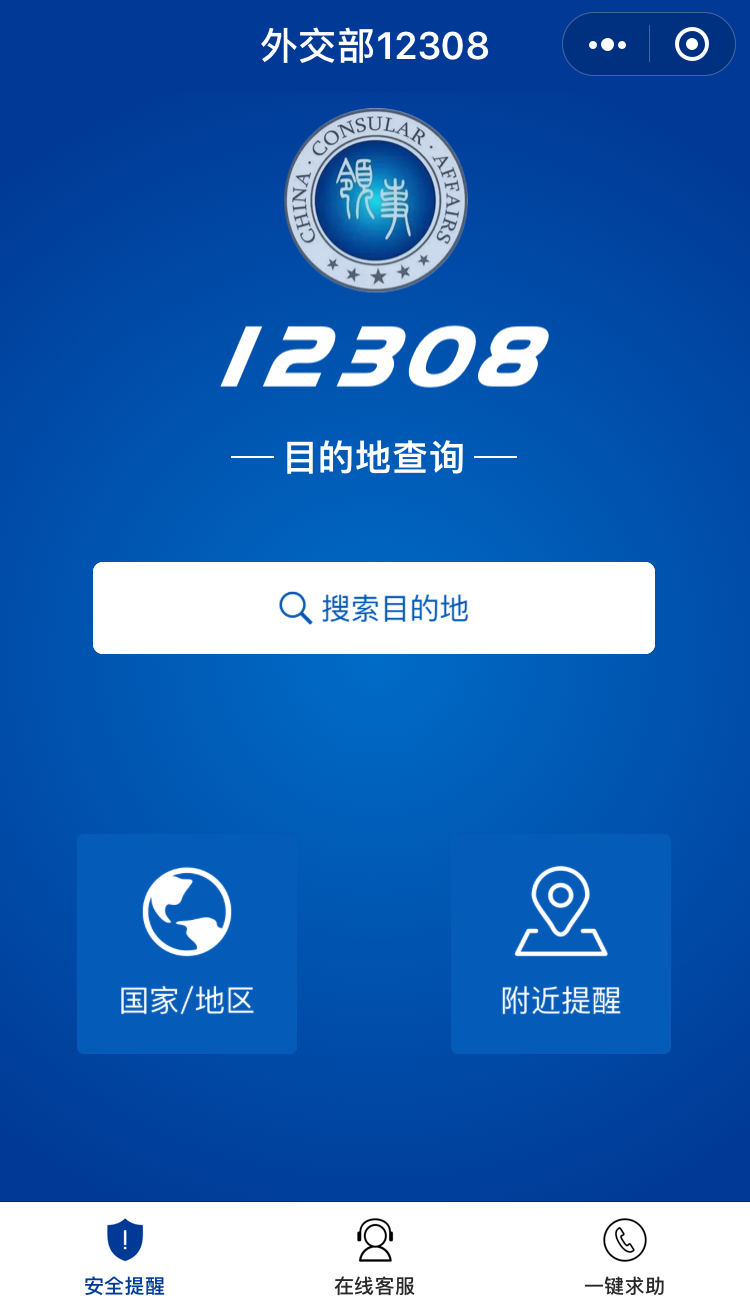
Task: Open the 在线客服 headset icon
Action: (x=374, y=1238)
